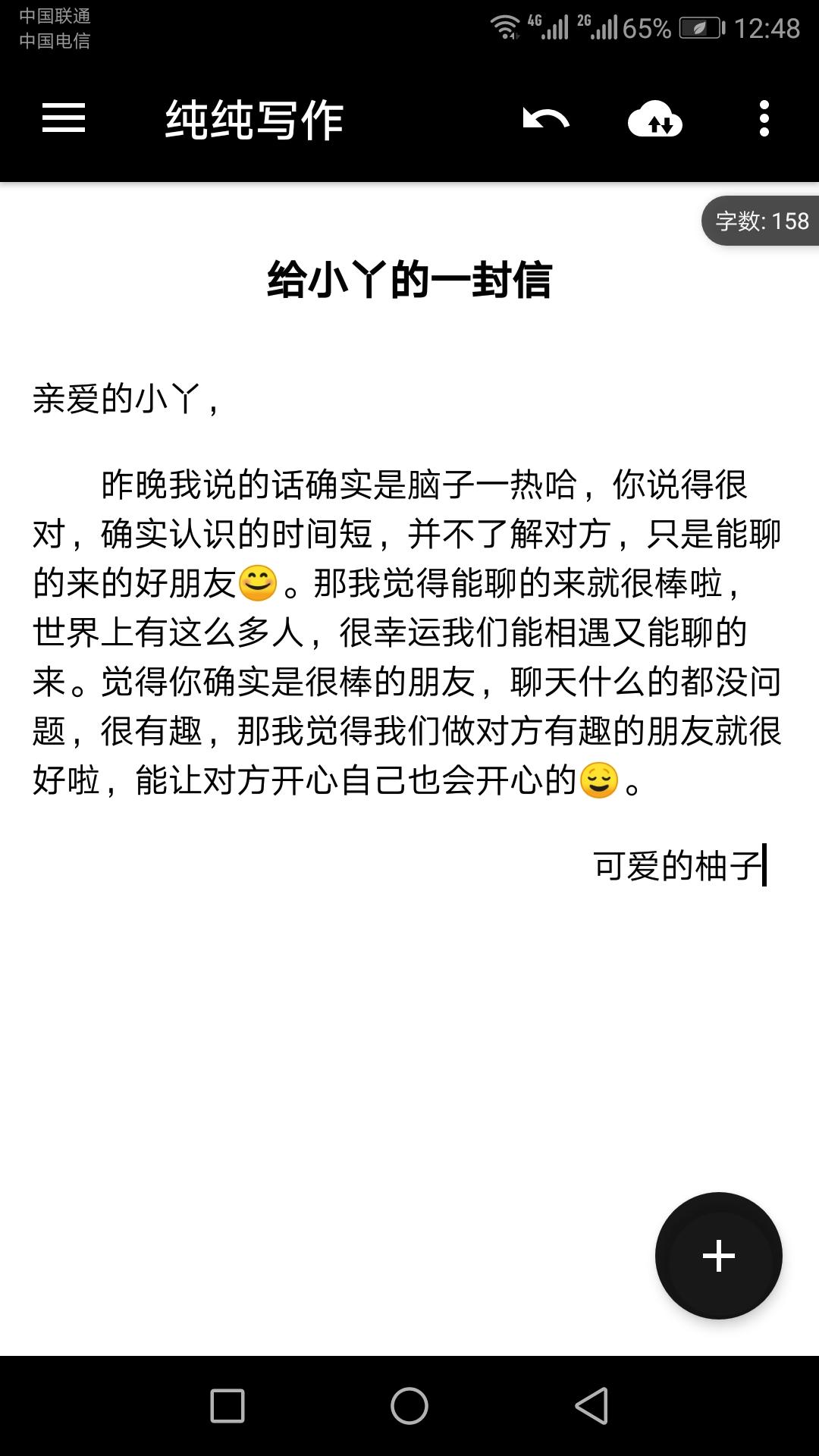Edit the title 给小丫的一封信

(409, 280)
